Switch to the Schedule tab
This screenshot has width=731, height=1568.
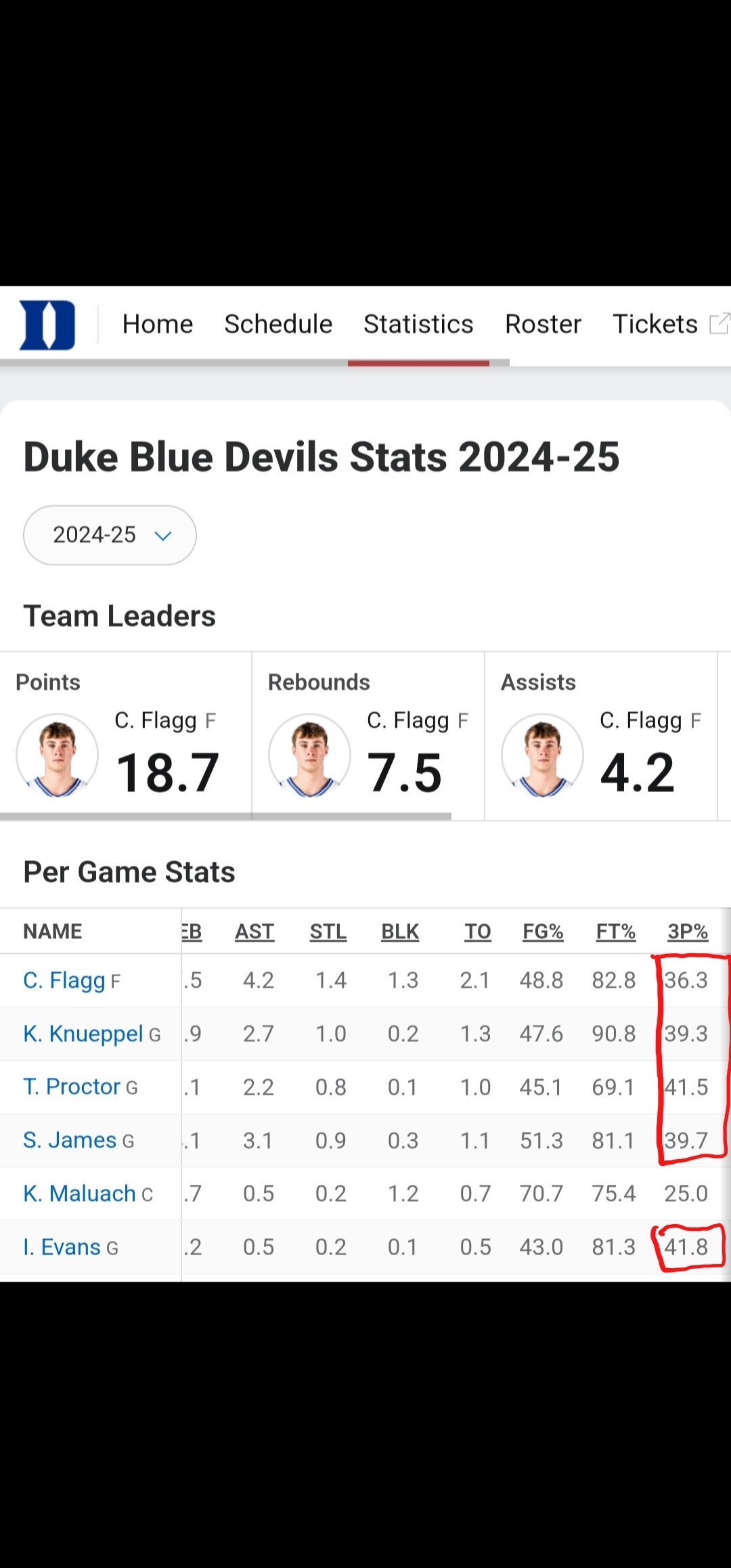(278, 324)
